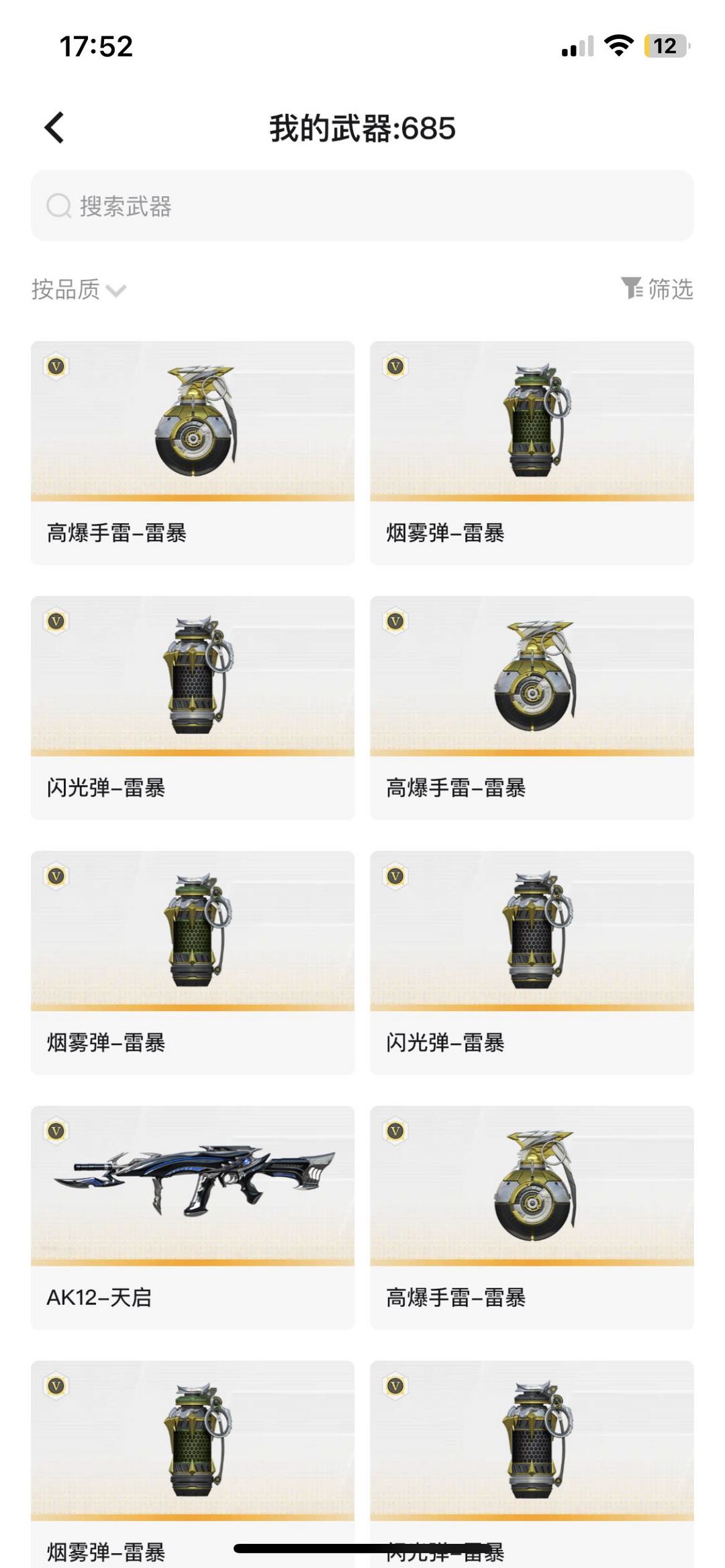The height and width of the screenshot is (1568, 725).
Task: Tap the 我的武器:685 title
Action: (362, 127)
